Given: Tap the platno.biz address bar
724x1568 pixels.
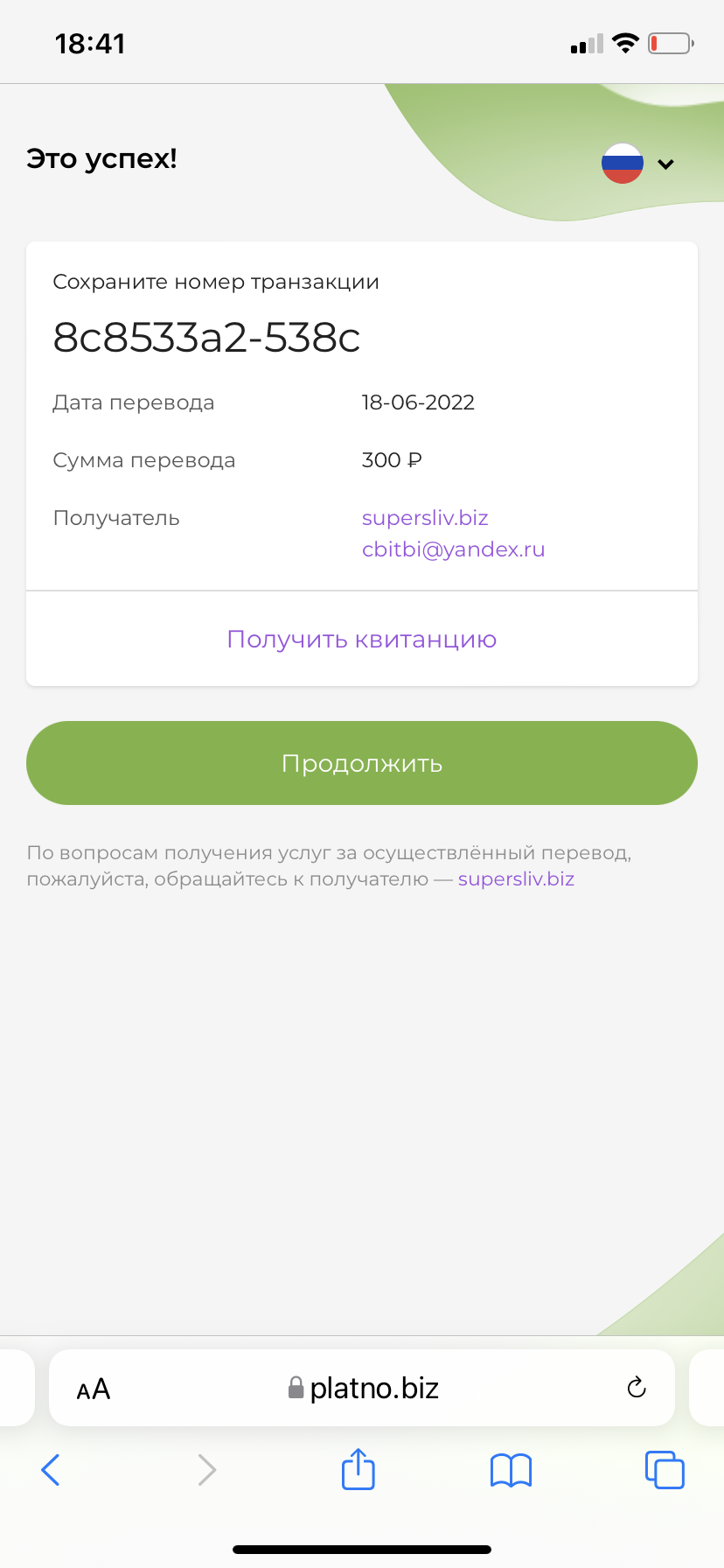Looking at the screenshot, I should [x=362, y=1388].
